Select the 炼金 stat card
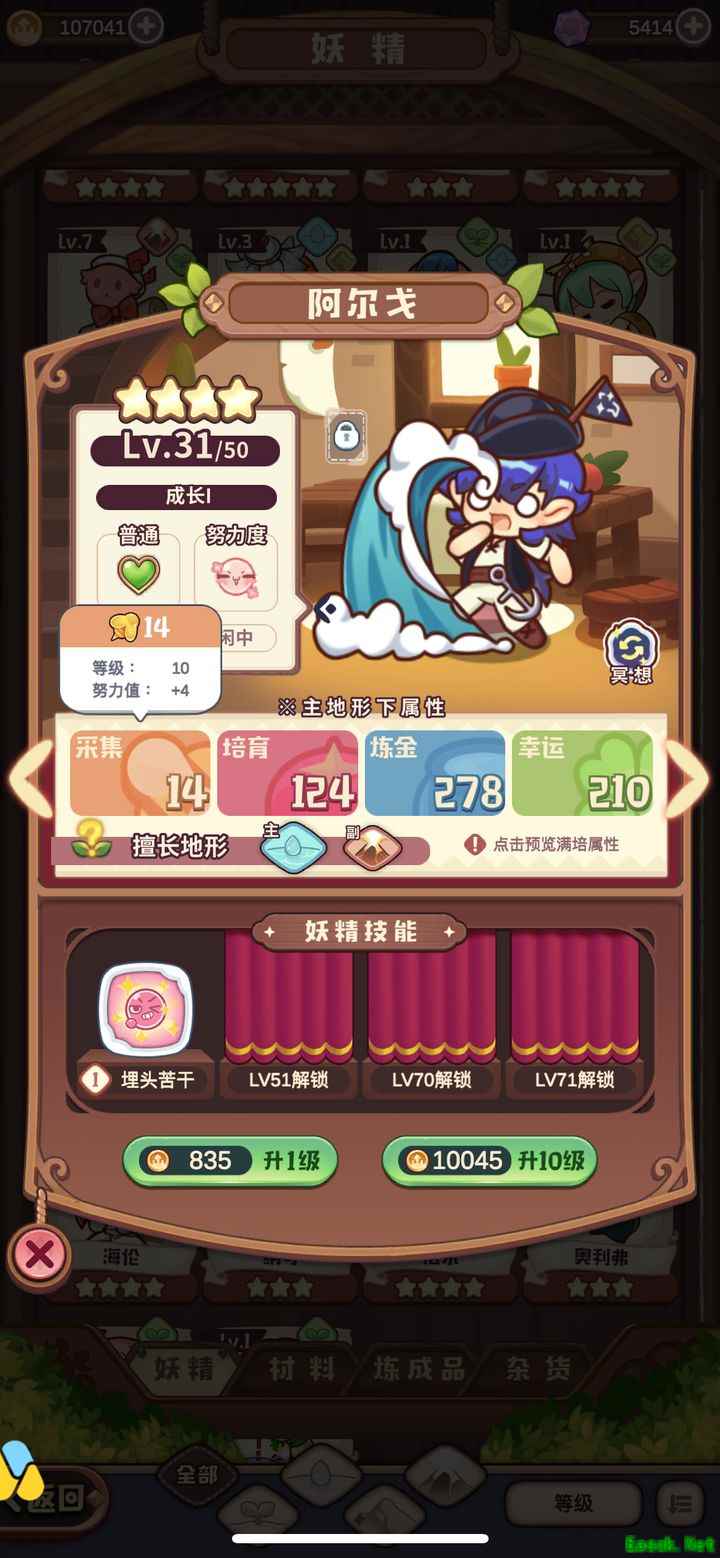Screen dimensions: 720x1558 tap(435, 773)
